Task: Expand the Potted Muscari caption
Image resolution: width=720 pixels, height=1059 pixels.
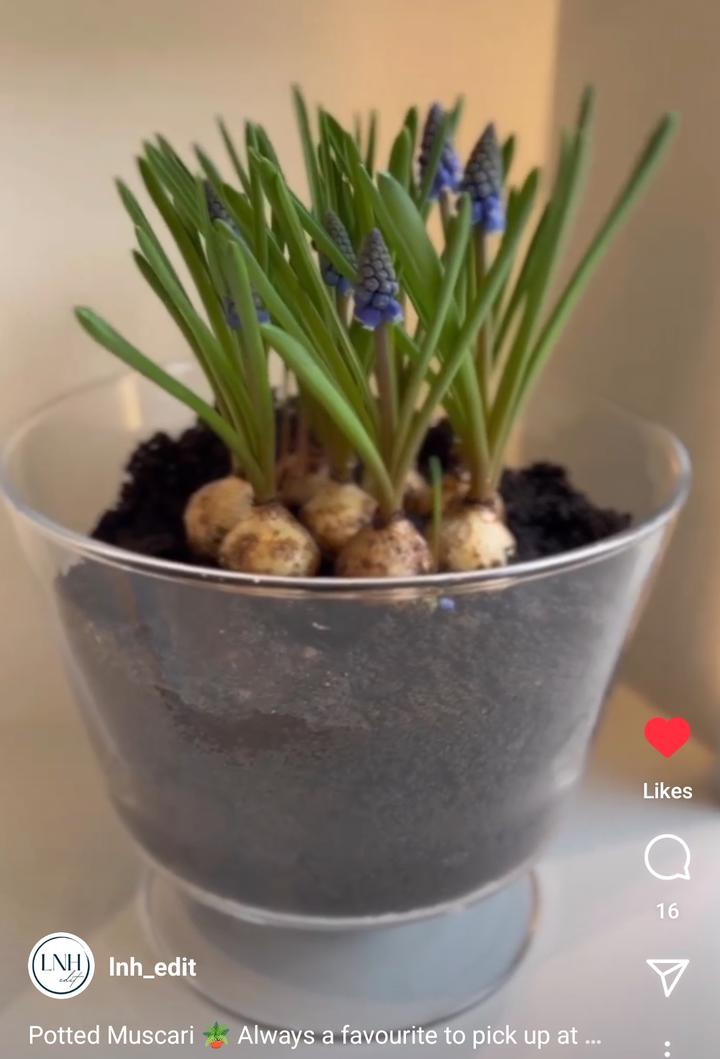Action: 314,1035
